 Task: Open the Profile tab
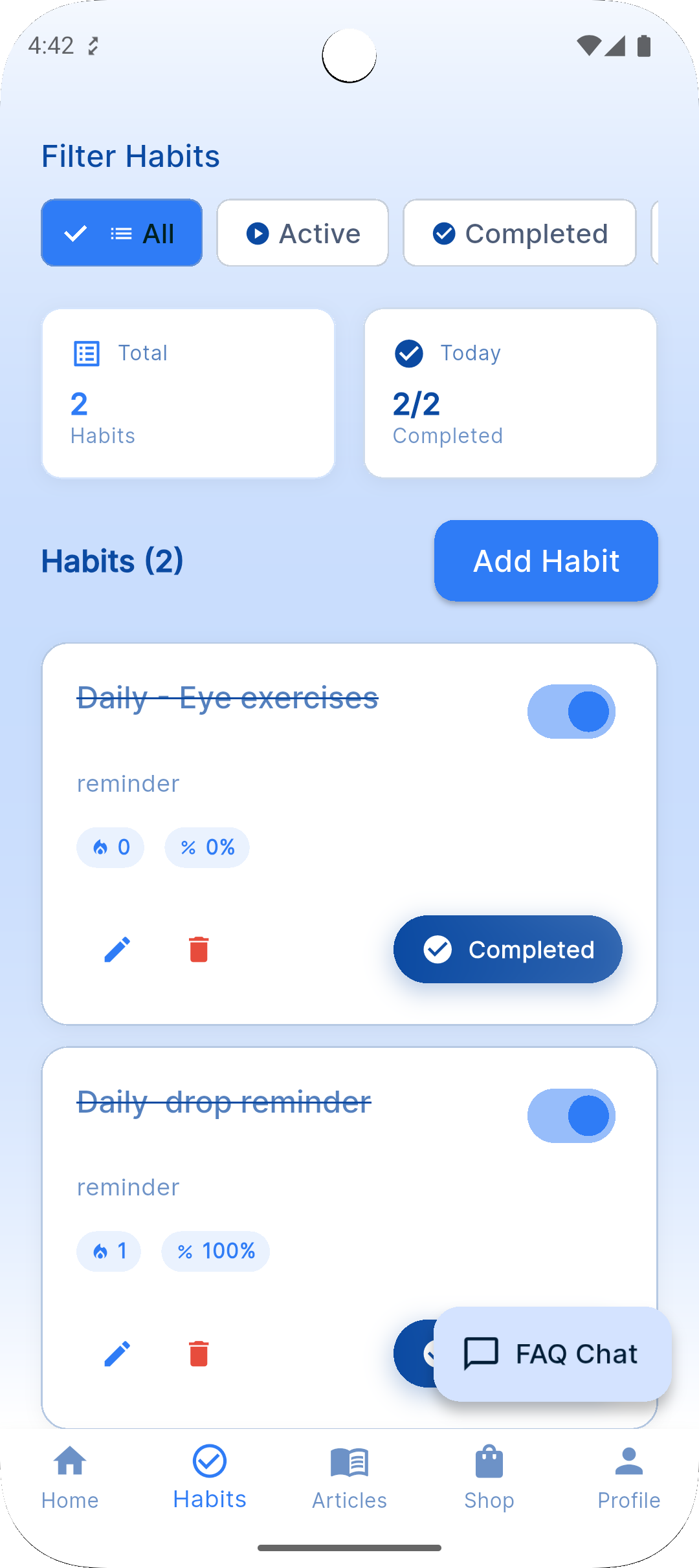(628, 1477)
